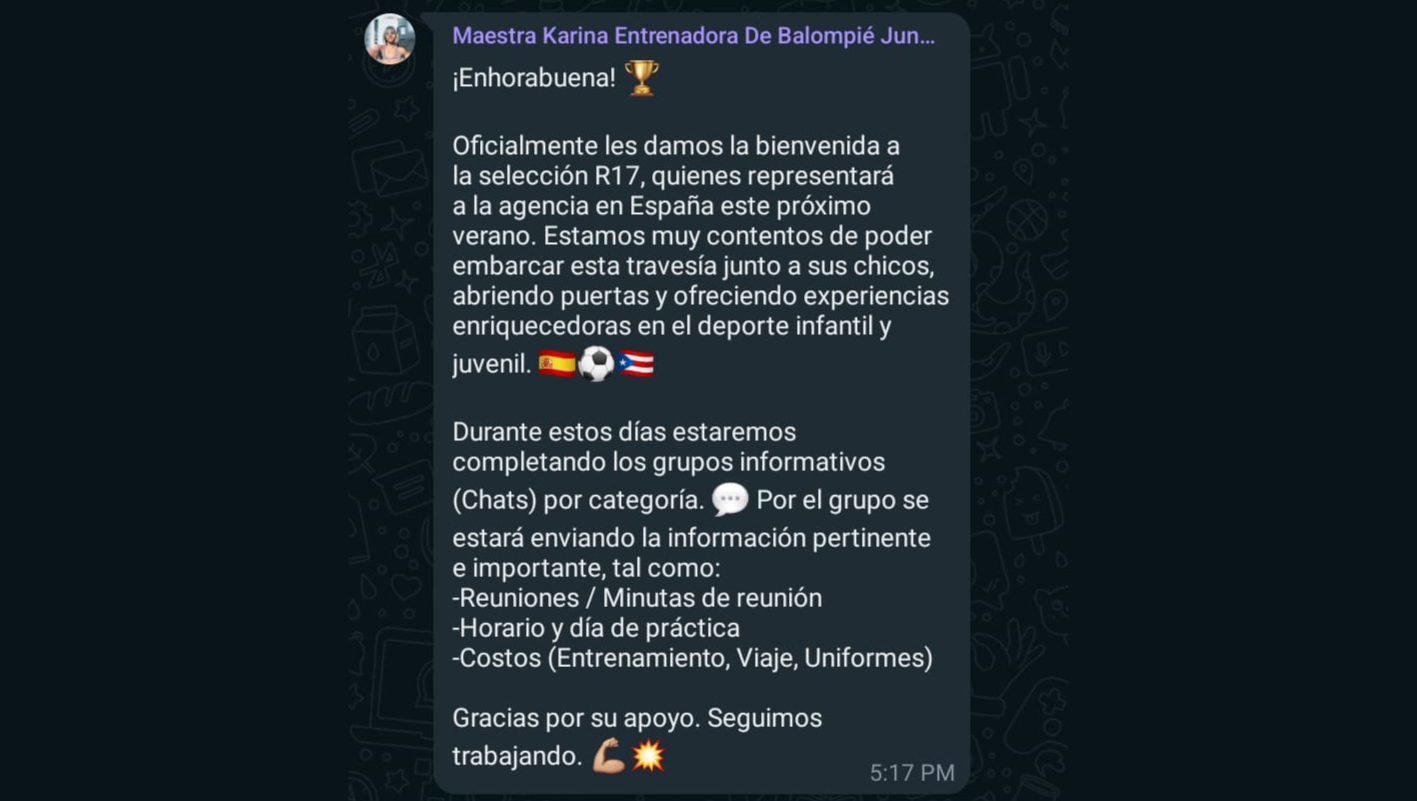Open Maestra Karina's profile picture
The image size is (1417, 801).
click(x=390, y=39)
